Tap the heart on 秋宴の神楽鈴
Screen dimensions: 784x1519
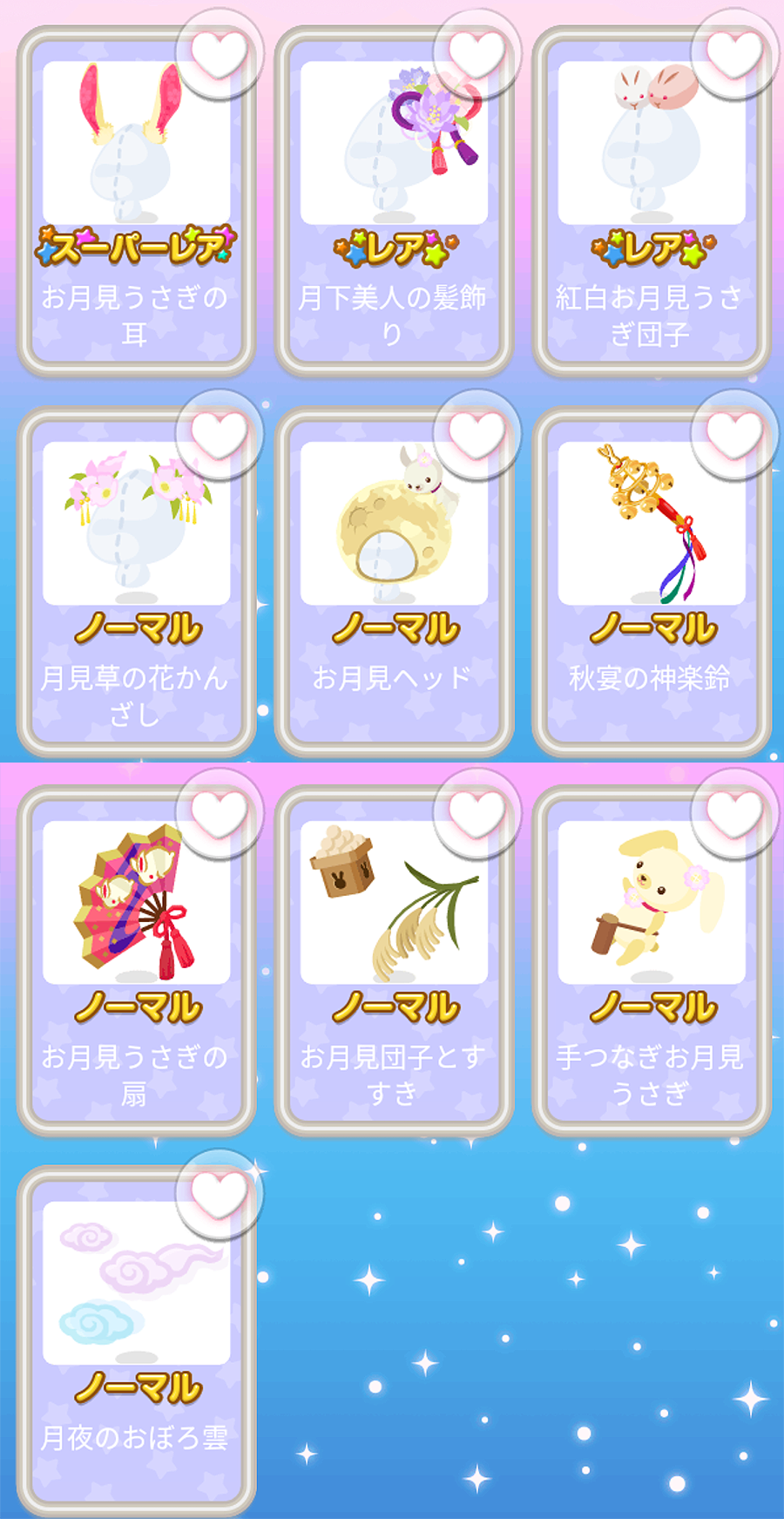(734, 434)
